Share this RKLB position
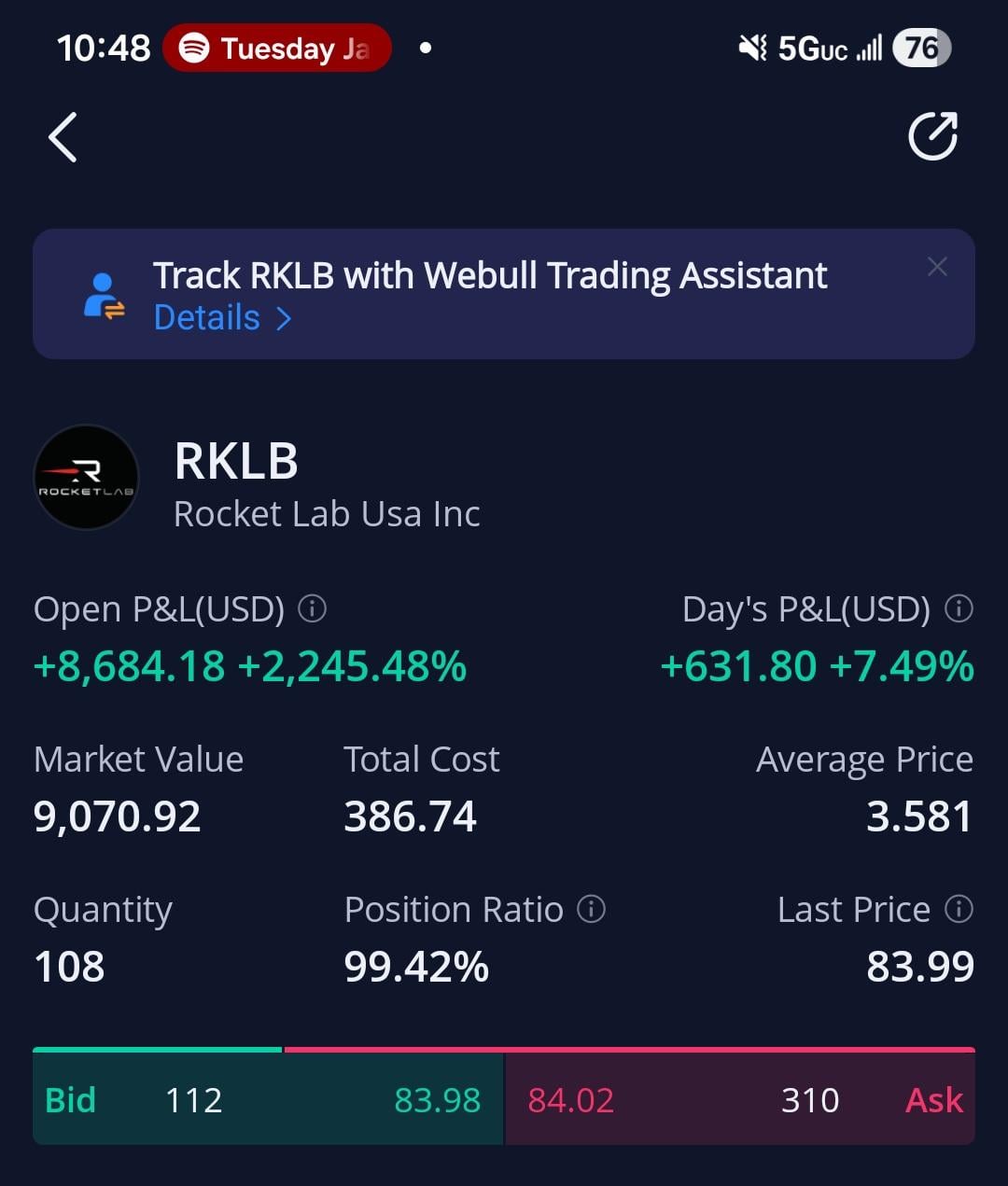 click(x=932, y=137)
